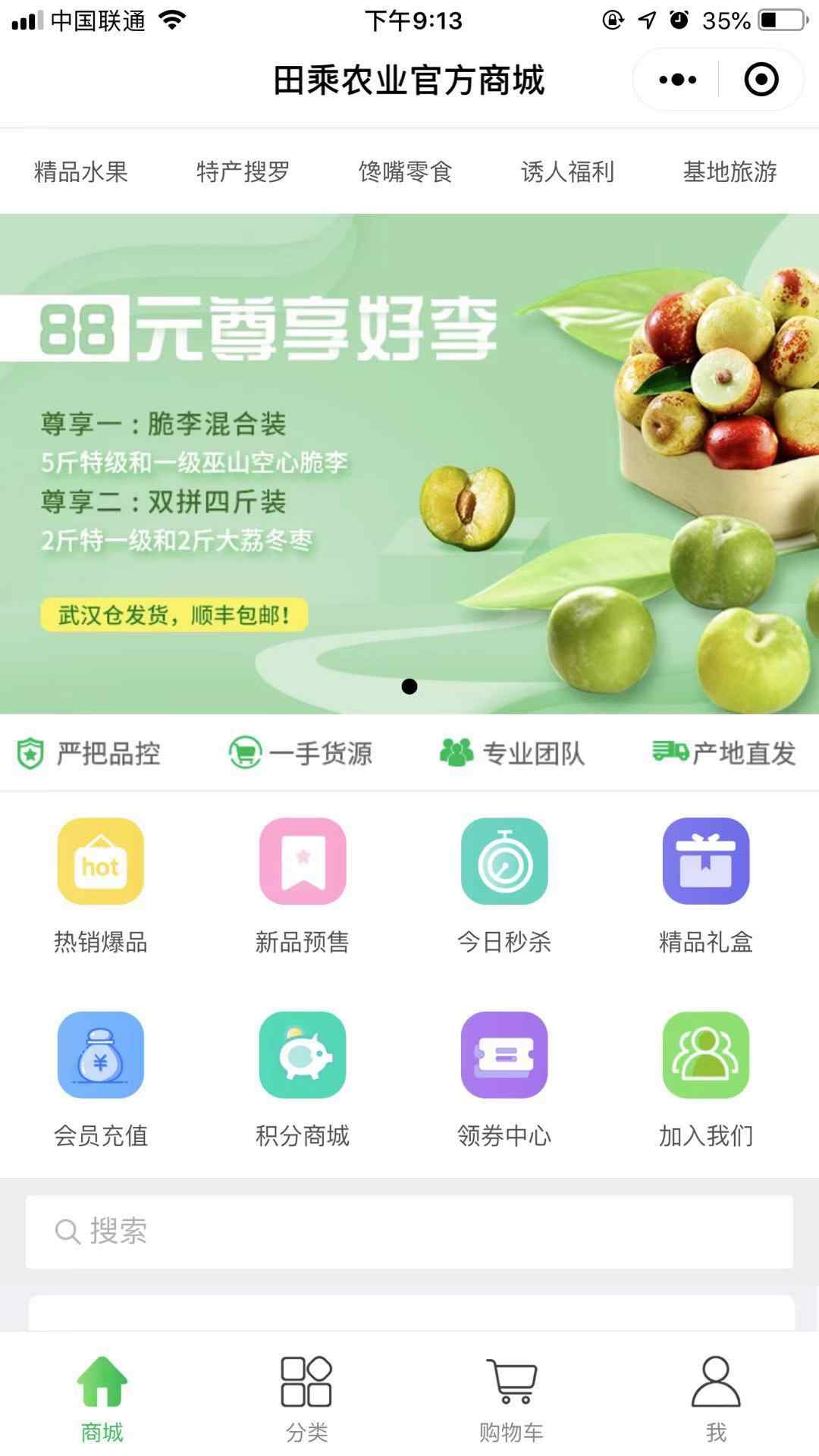Check 今日秒杀 flash deals
The height and width of the screenshot is (1456, 819).
point(504,885)
